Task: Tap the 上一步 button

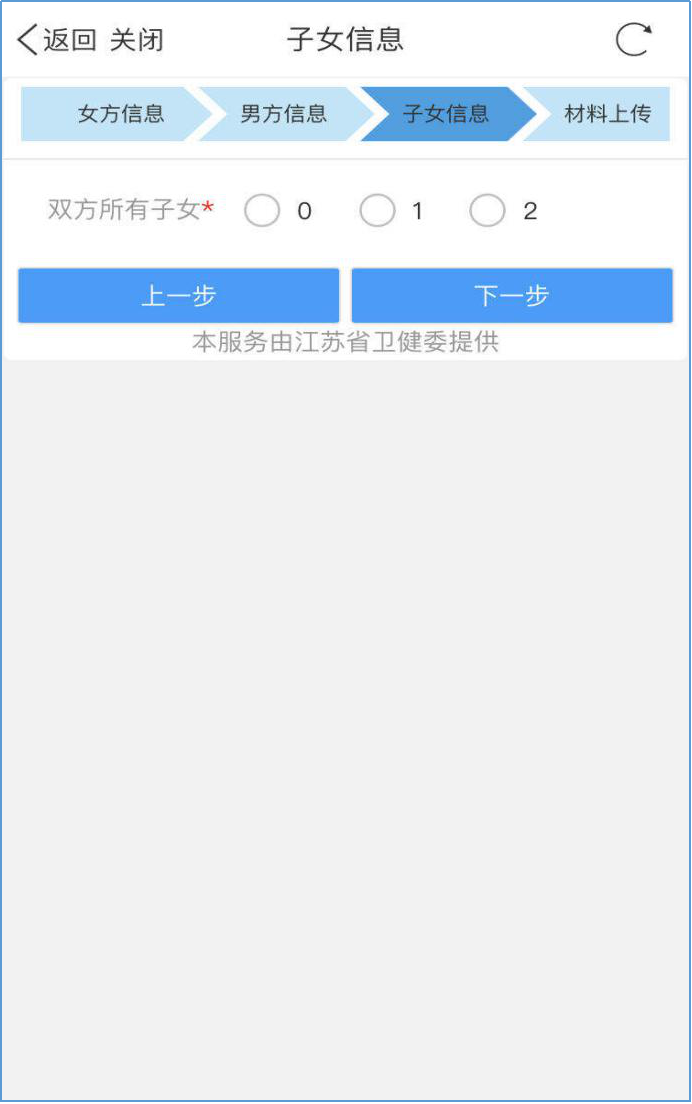Action: (178, 296)
